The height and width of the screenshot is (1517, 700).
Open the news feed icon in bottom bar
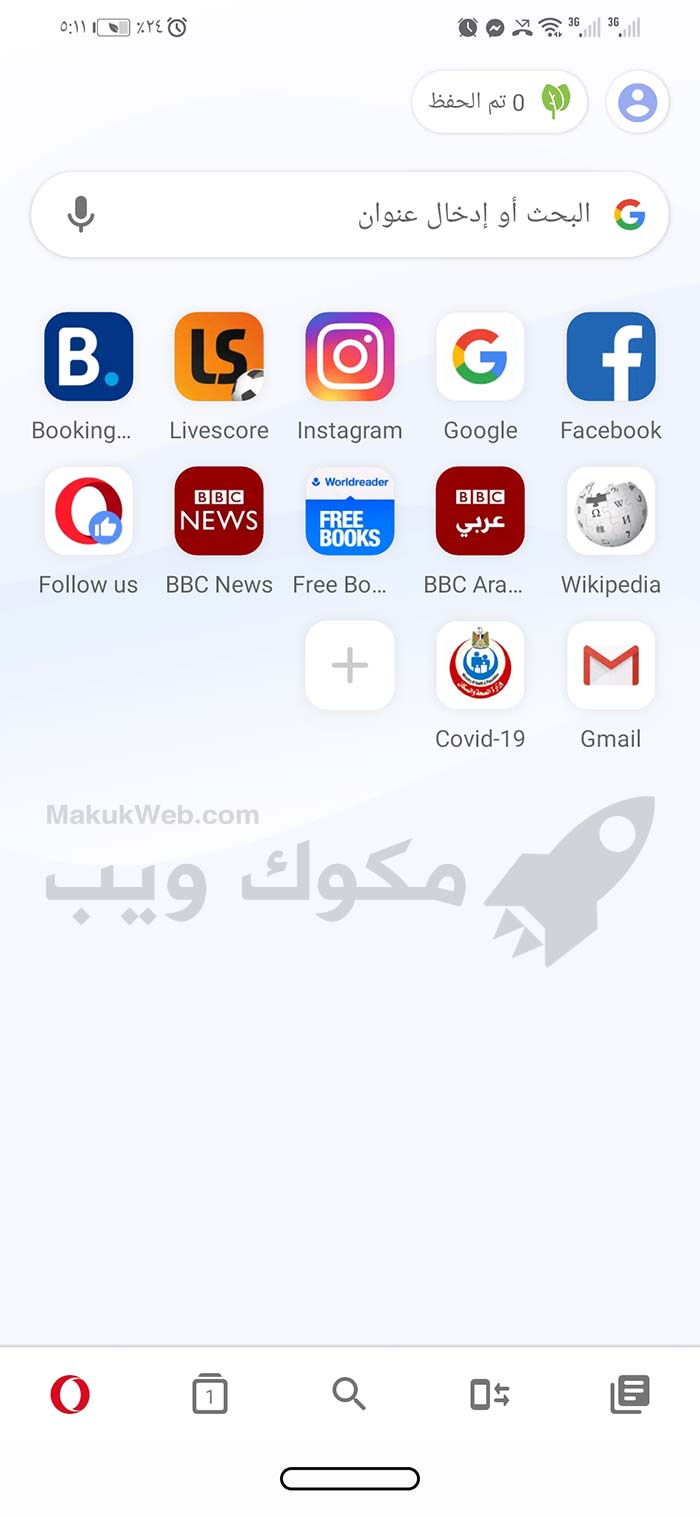tap(630, 1394)
